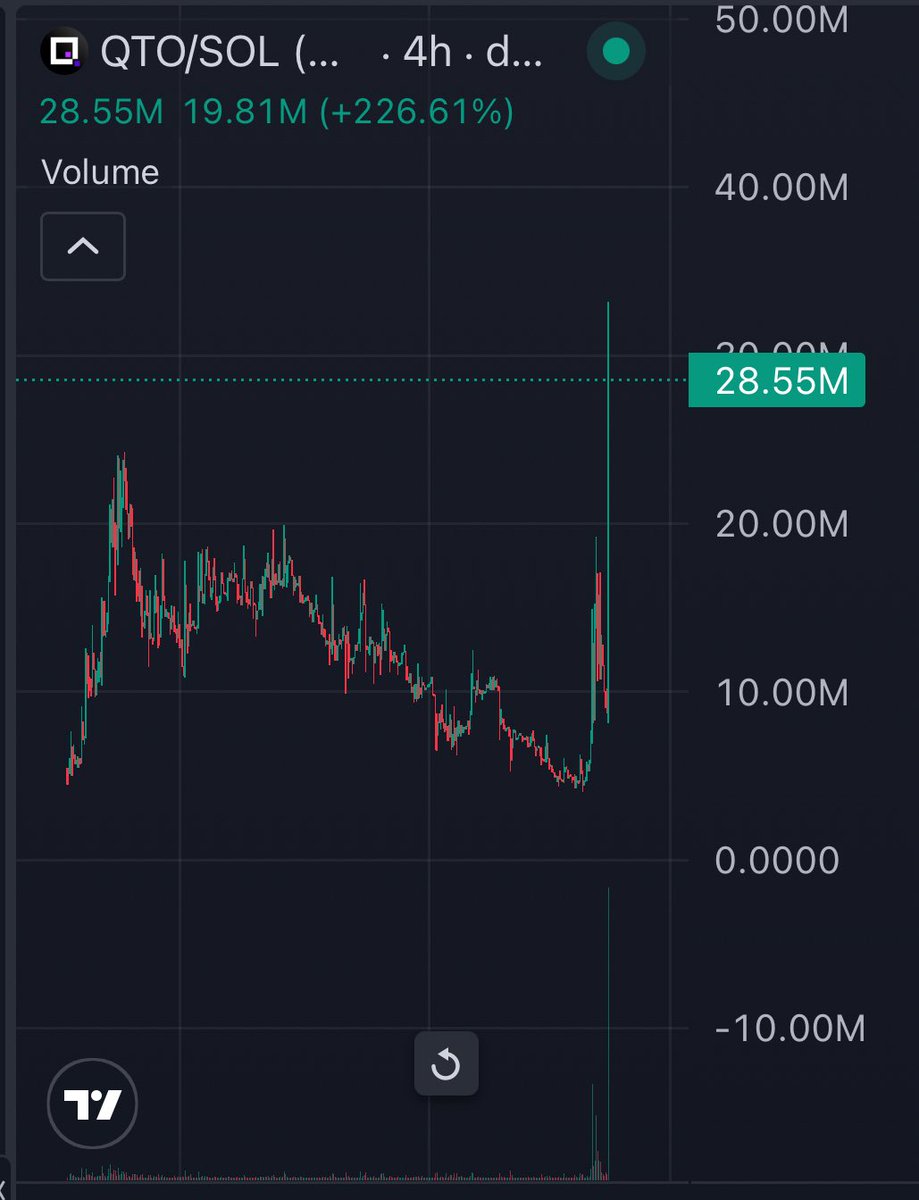This screenshot has width=919, height=1200.
Task: Collapse the chart legend with the chevron
Action: pyautogui.click(x=83, y=246)
